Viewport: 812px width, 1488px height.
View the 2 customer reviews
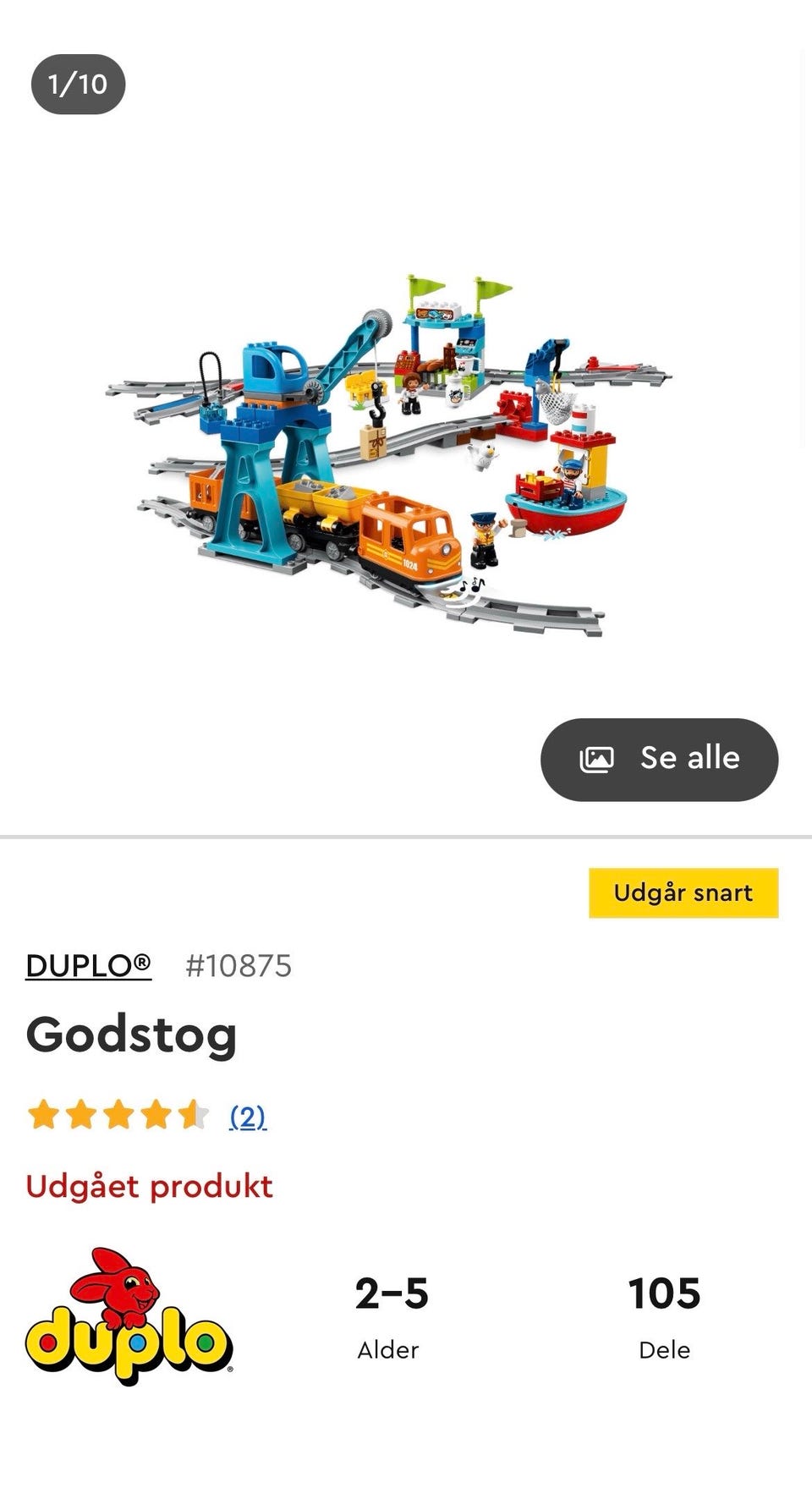click(248, 1117)
